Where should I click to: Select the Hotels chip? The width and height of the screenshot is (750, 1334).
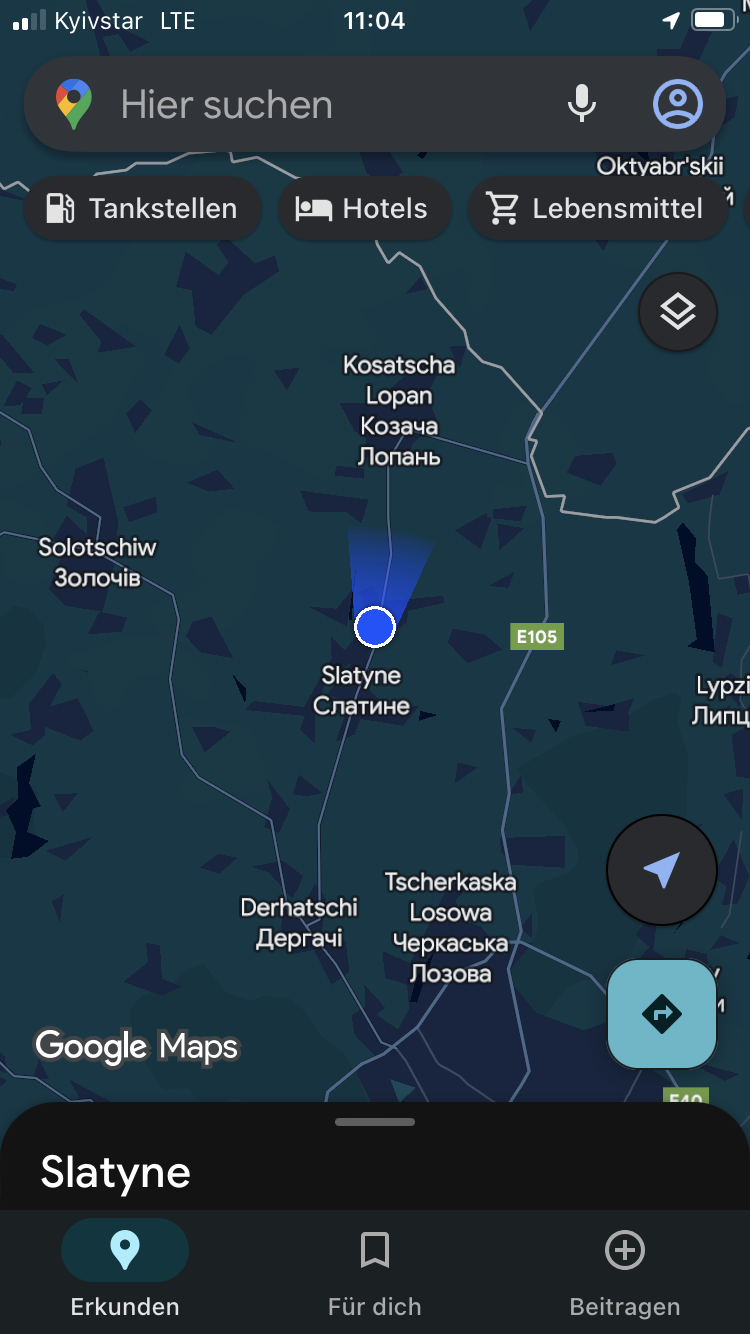(x=363, y=209)
